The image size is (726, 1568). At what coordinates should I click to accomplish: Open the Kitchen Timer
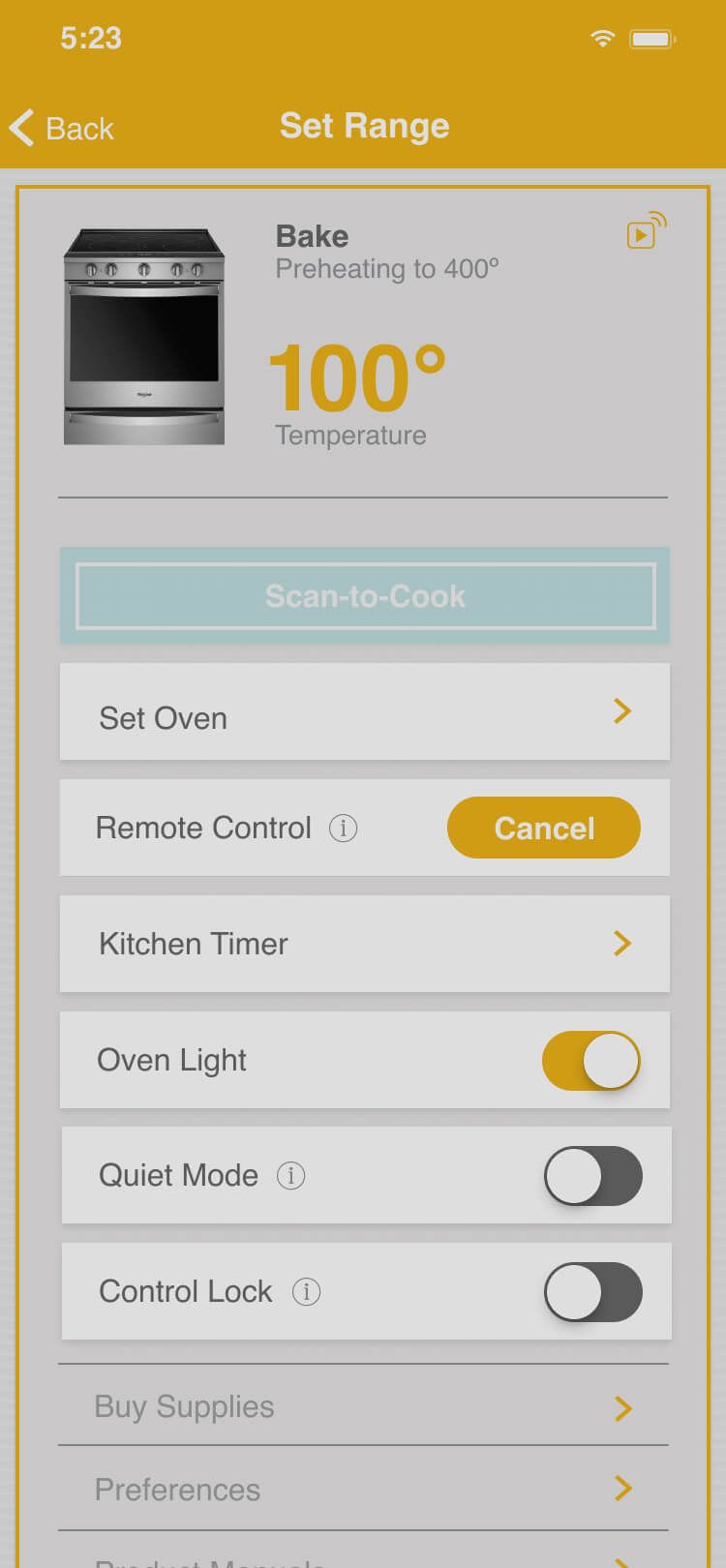point(364,944)
